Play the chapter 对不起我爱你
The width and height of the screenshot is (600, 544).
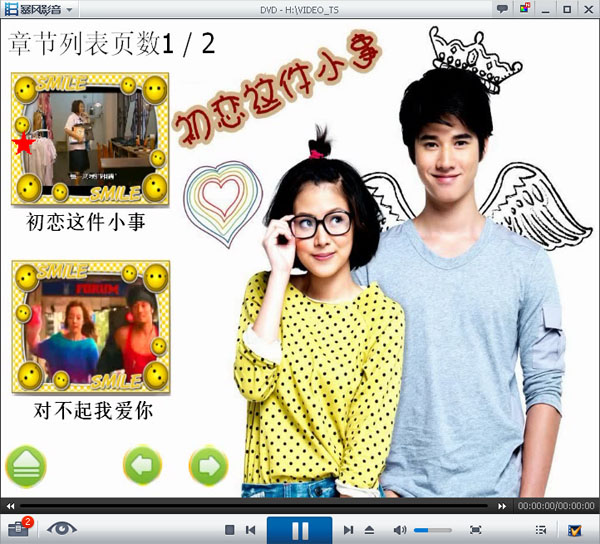click(x=90, y=327)
